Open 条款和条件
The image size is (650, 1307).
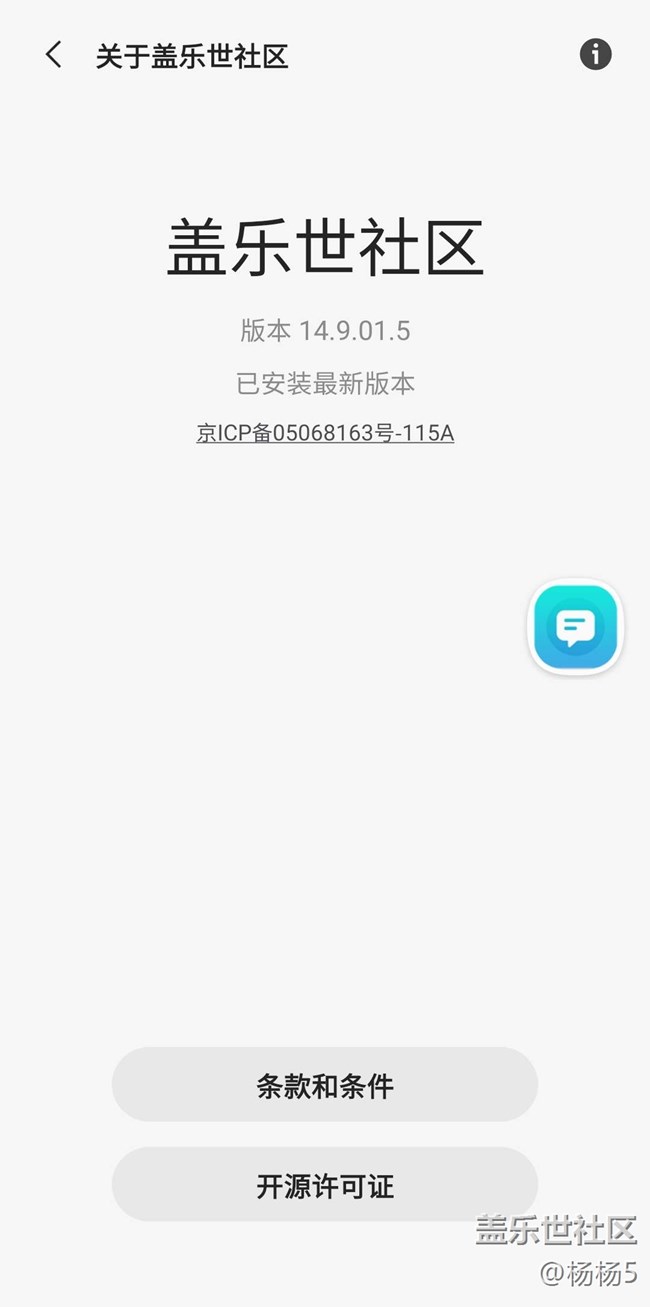(325, 1085)
